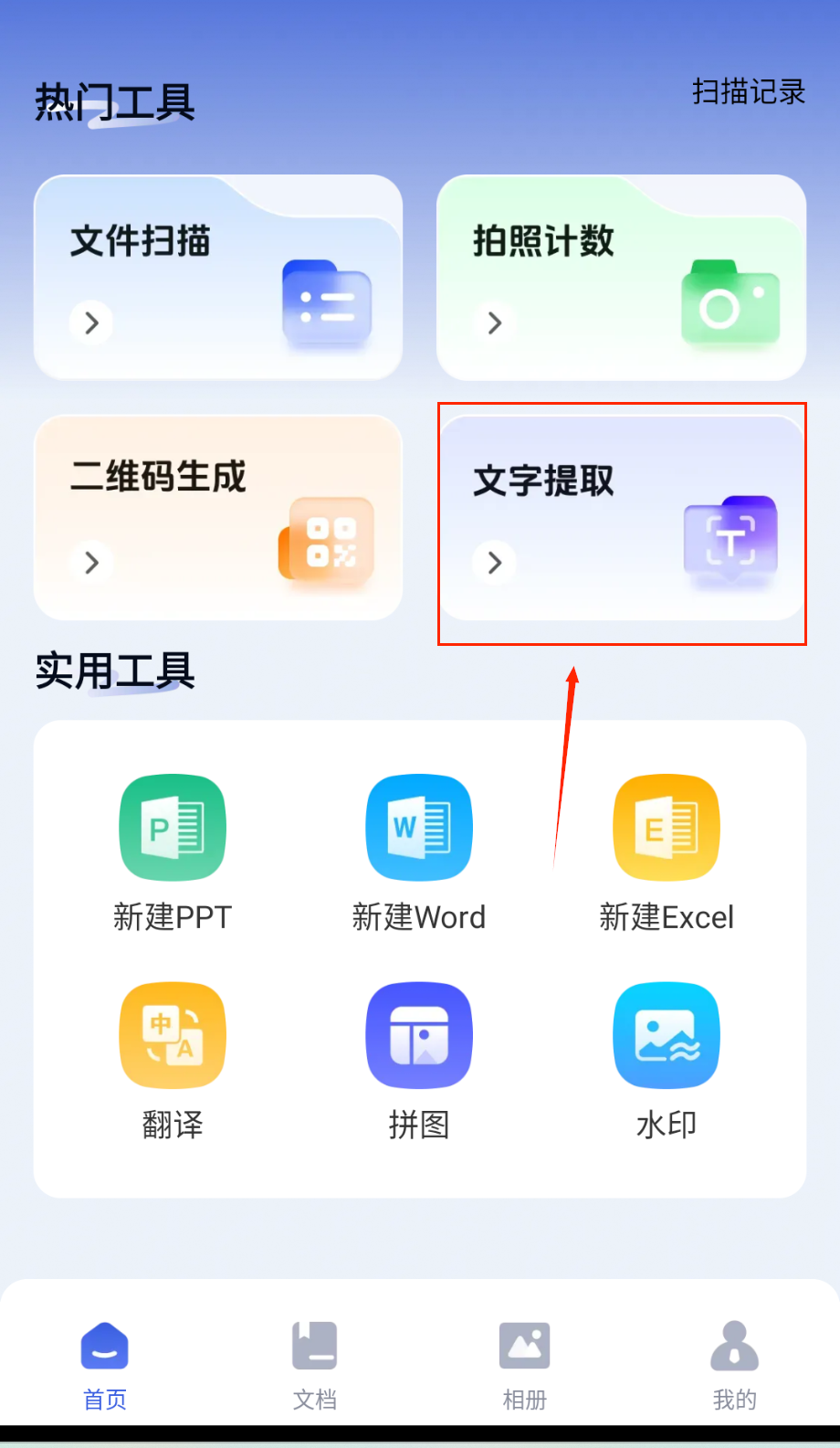Open the 拼图 collage tool icon
The image size is (840, 1448).
coord(419,1034)
